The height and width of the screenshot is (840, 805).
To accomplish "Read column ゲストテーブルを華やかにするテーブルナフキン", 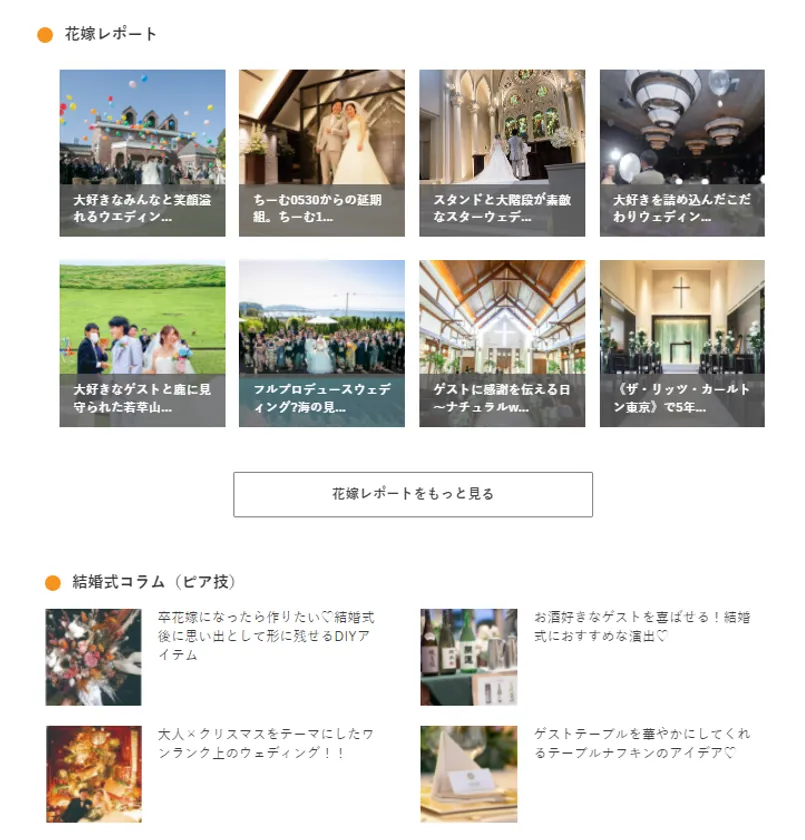I will (x=642, y=743).
